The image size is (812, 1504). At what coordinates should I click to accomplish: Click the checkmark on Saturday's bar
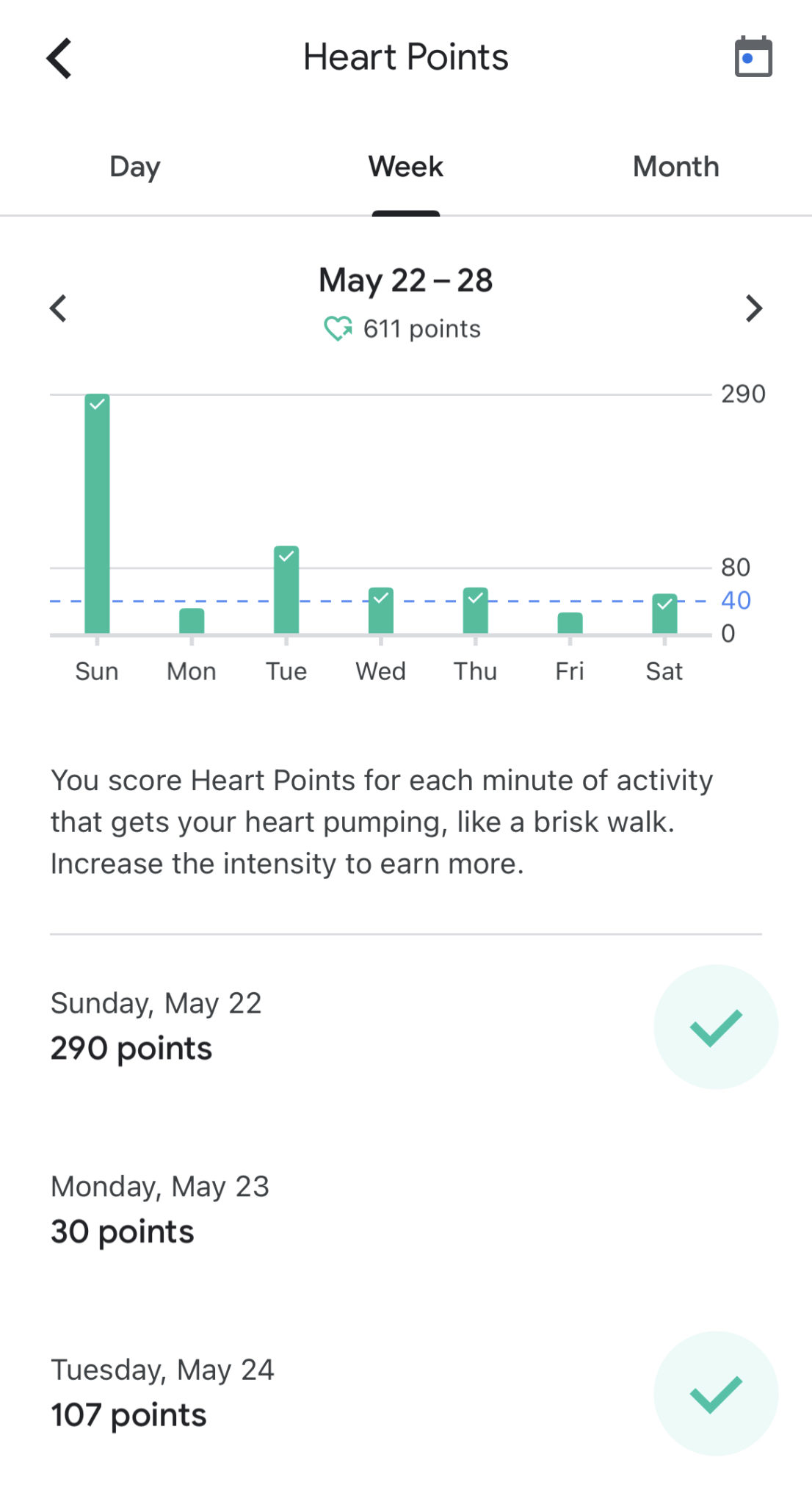point(664,604)
